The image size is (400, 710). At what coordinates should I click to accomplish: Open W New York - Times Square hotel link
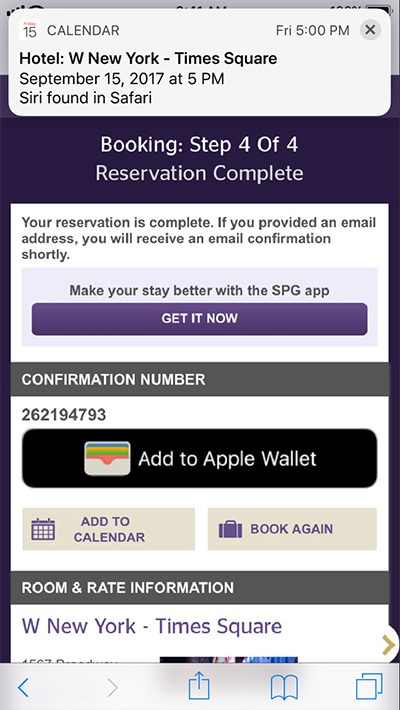point(152,627)
